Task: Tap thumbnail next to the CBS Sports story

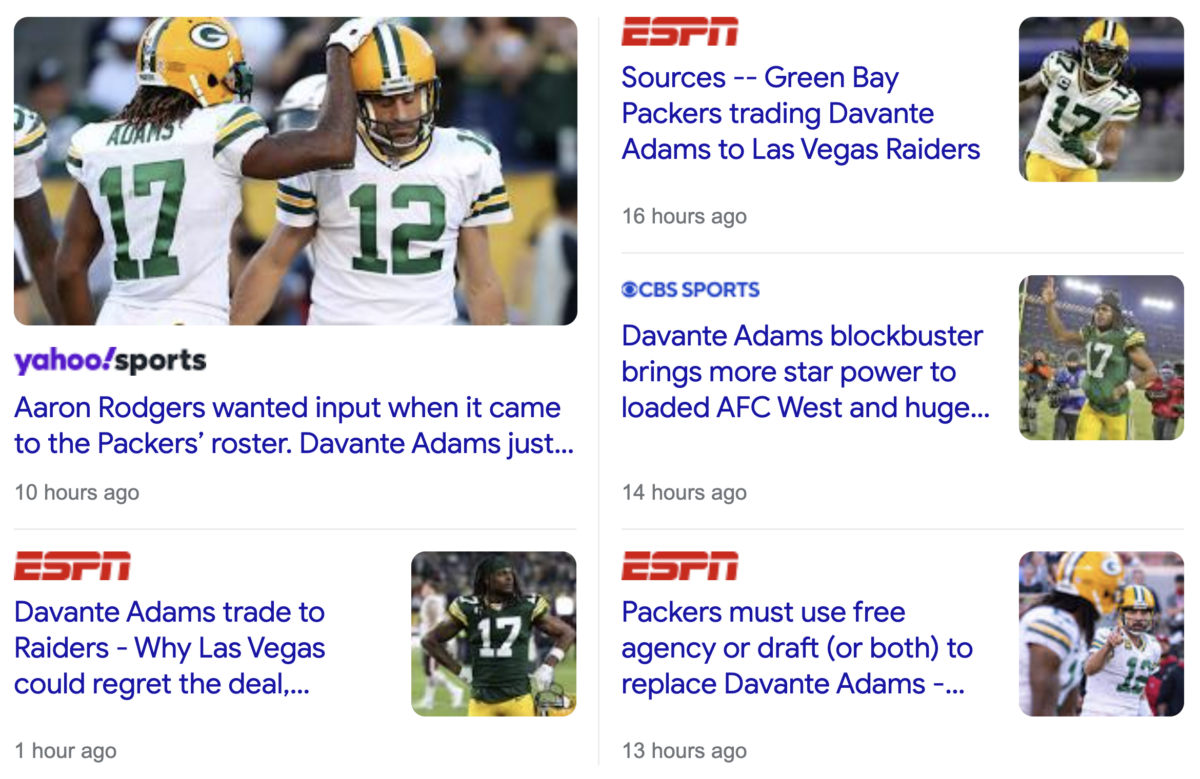Action: pos(1101,357)
